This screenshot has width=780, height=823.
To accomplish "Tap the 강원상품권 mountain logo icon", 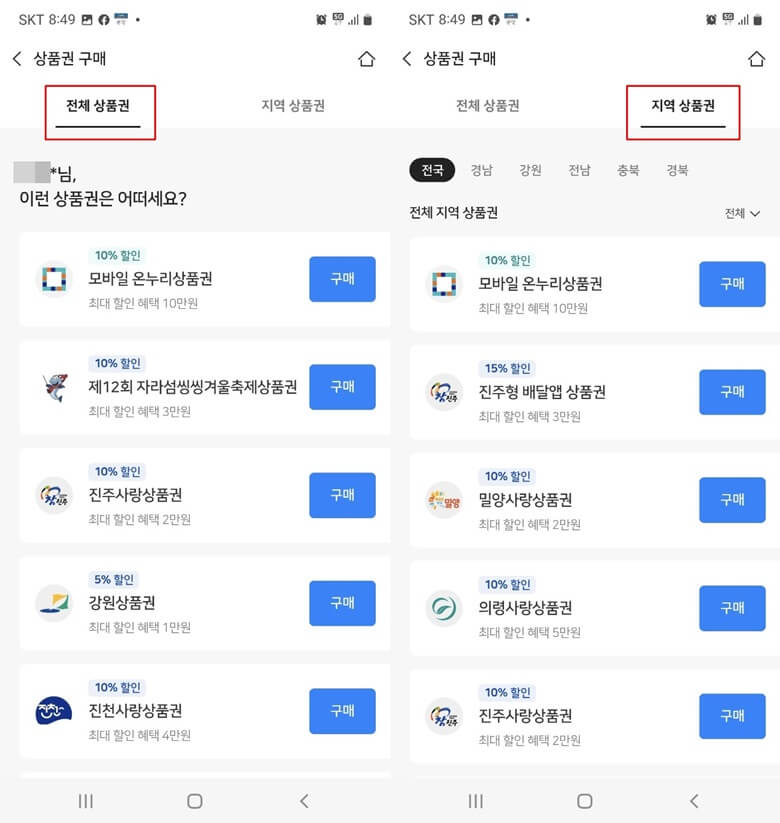I will 55,603.
